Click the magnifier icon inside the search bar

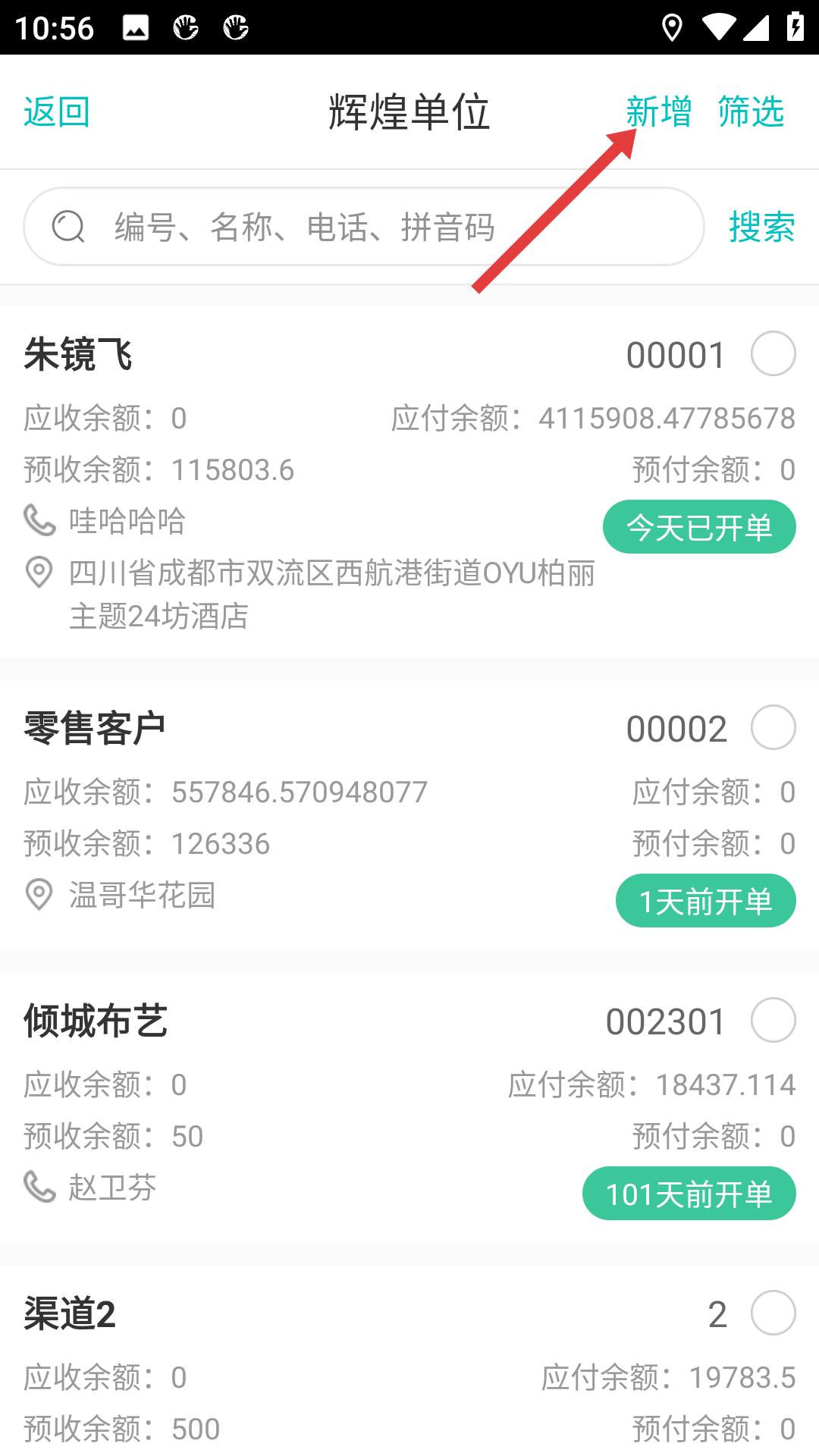click(67, 226)
